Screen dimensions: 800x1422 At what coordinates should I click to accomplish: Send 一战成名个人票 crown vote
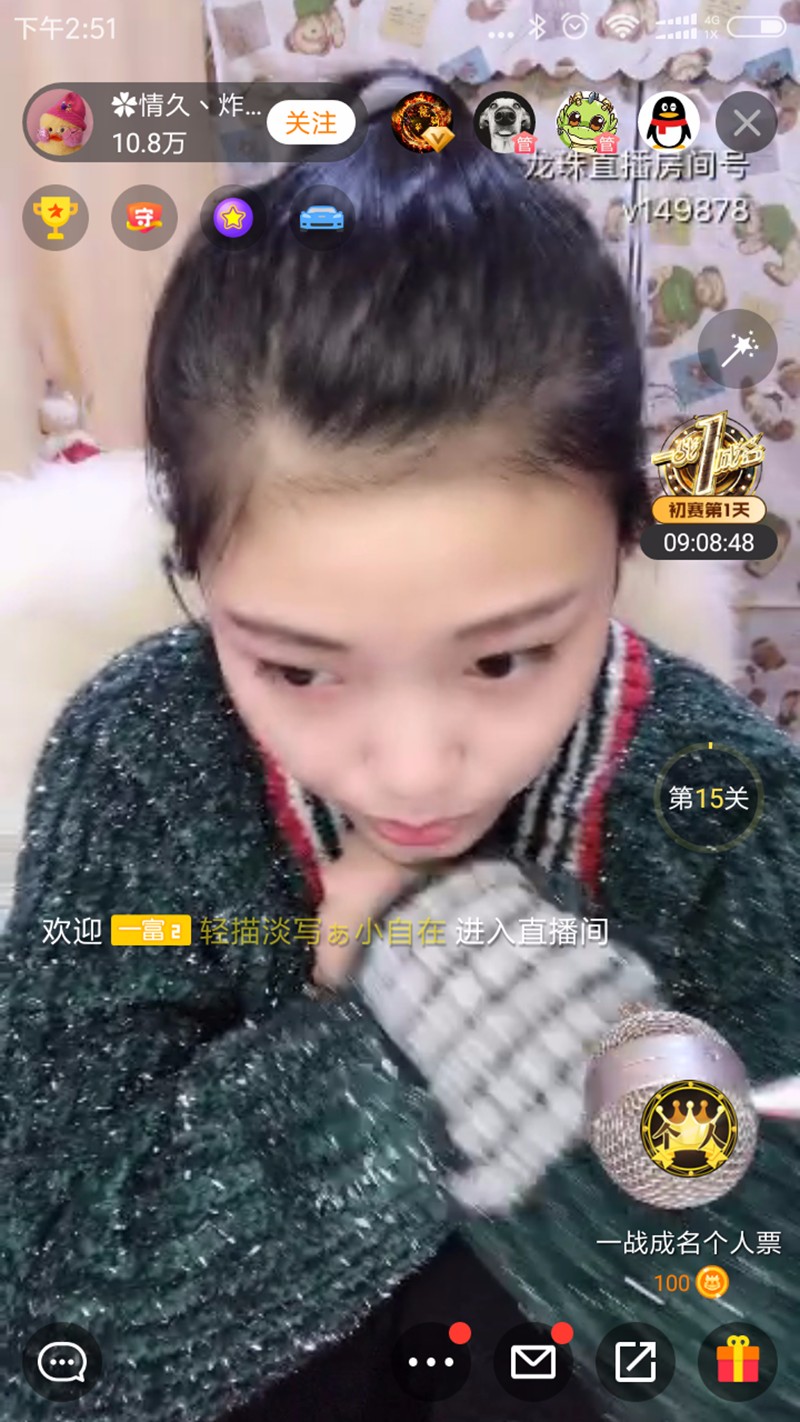click(689, 1130)
